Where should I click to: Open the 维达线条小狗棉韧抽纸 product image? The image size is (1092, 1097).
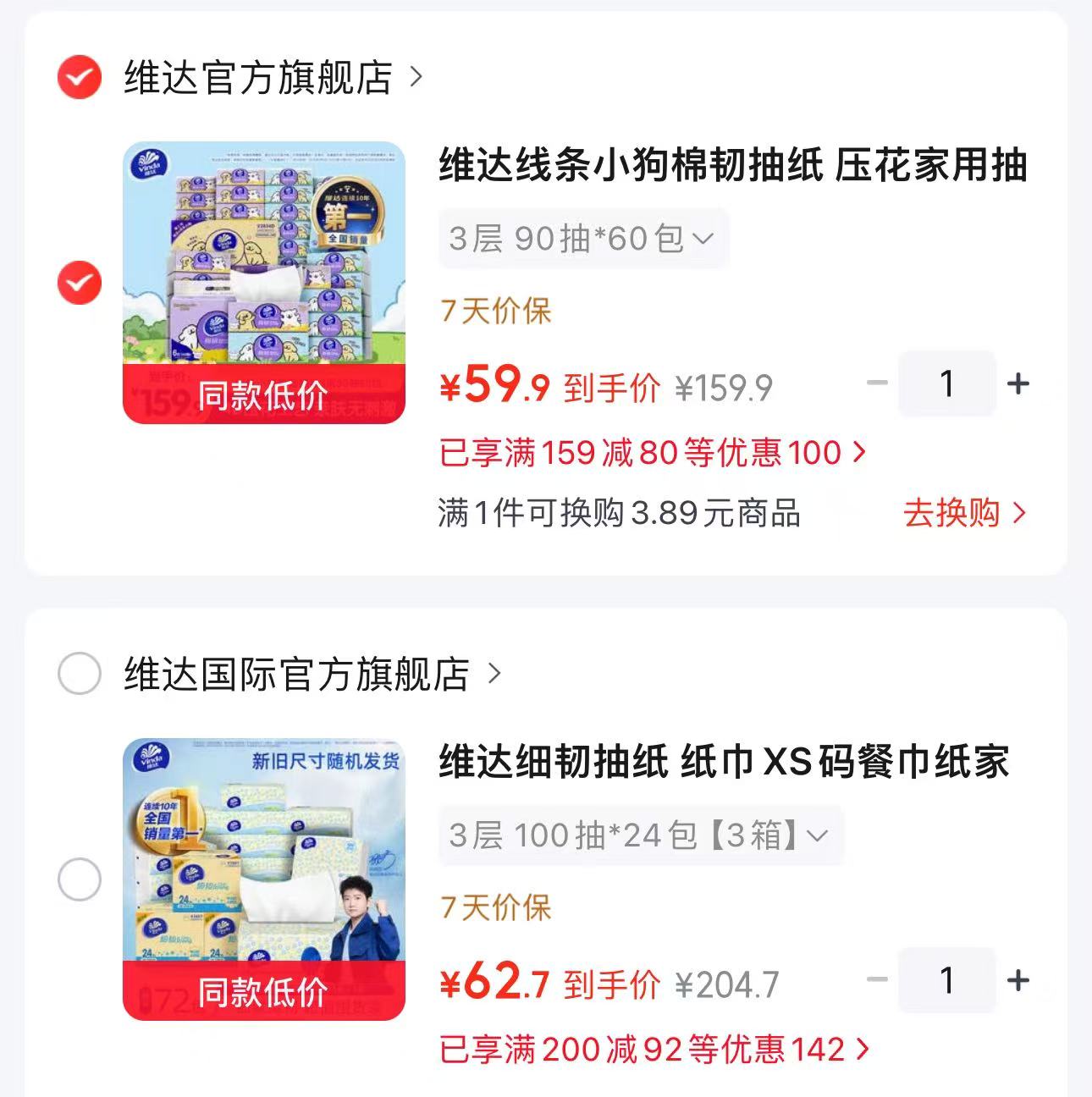264,283
